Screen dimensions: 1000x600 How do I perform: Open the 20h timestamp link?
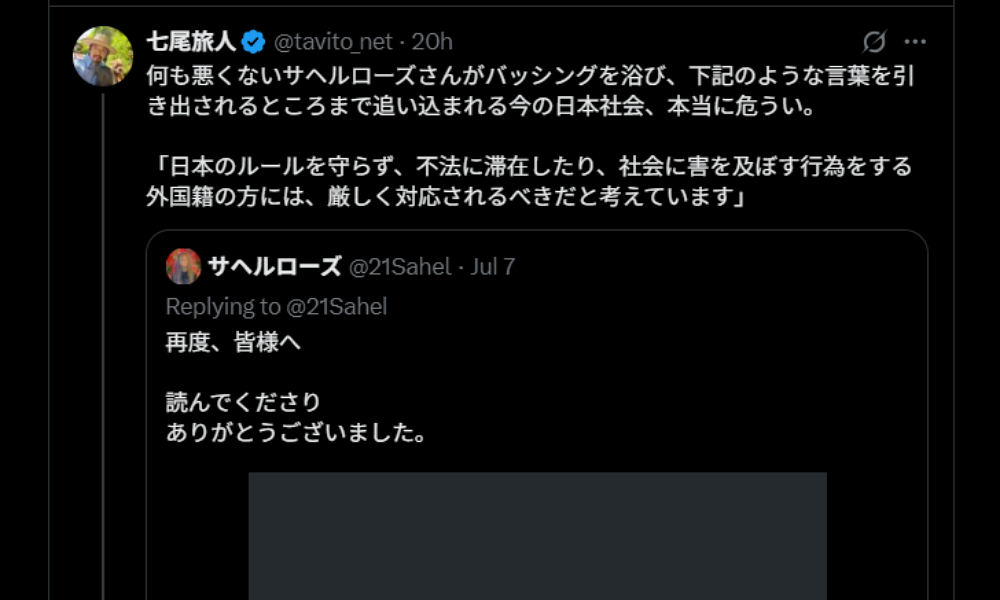tap(433, 41)
